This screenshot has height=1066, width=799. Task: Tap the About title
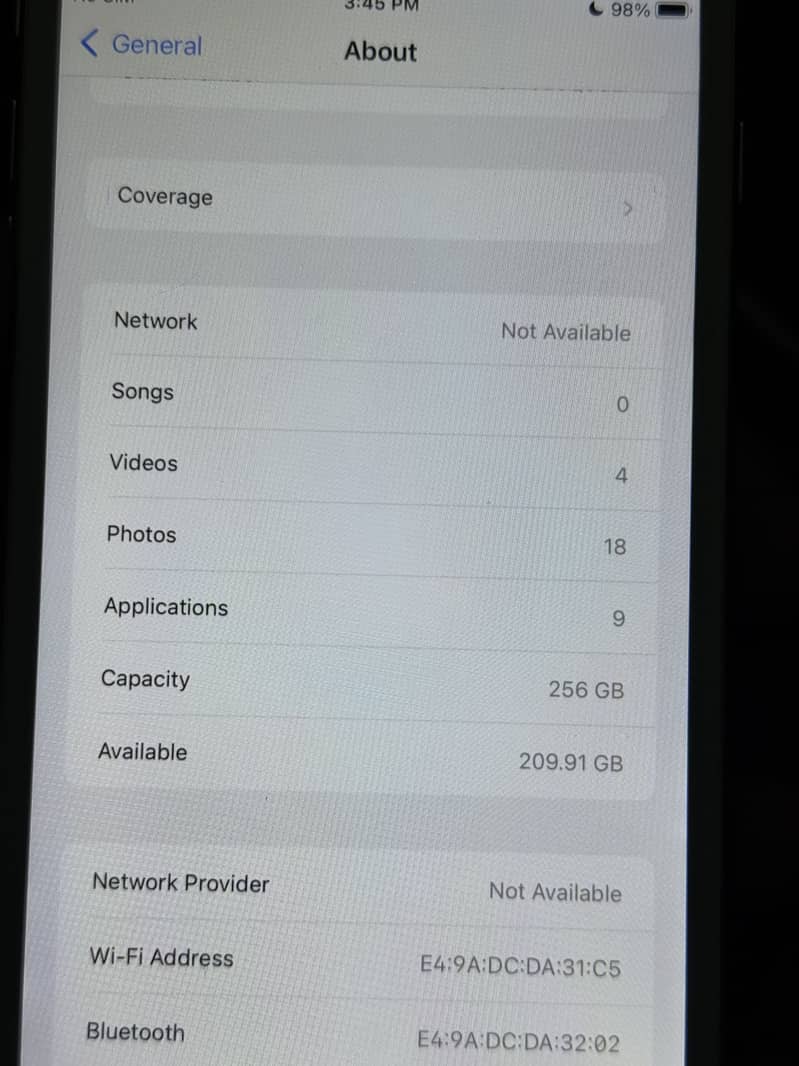point(380,52)
